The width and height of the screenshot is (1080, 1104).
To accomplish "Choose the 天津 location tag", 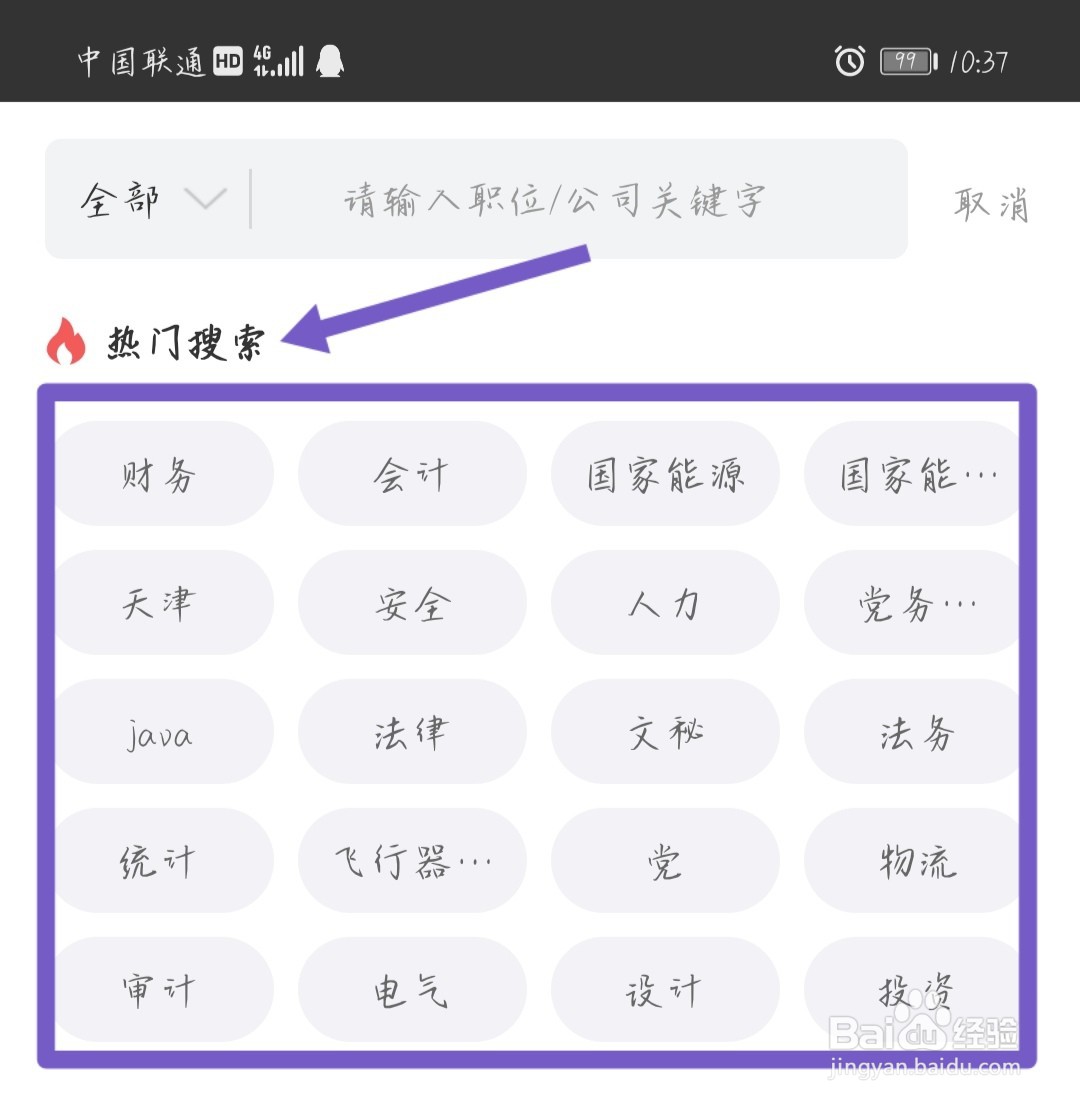I will [x=163, y=603].
